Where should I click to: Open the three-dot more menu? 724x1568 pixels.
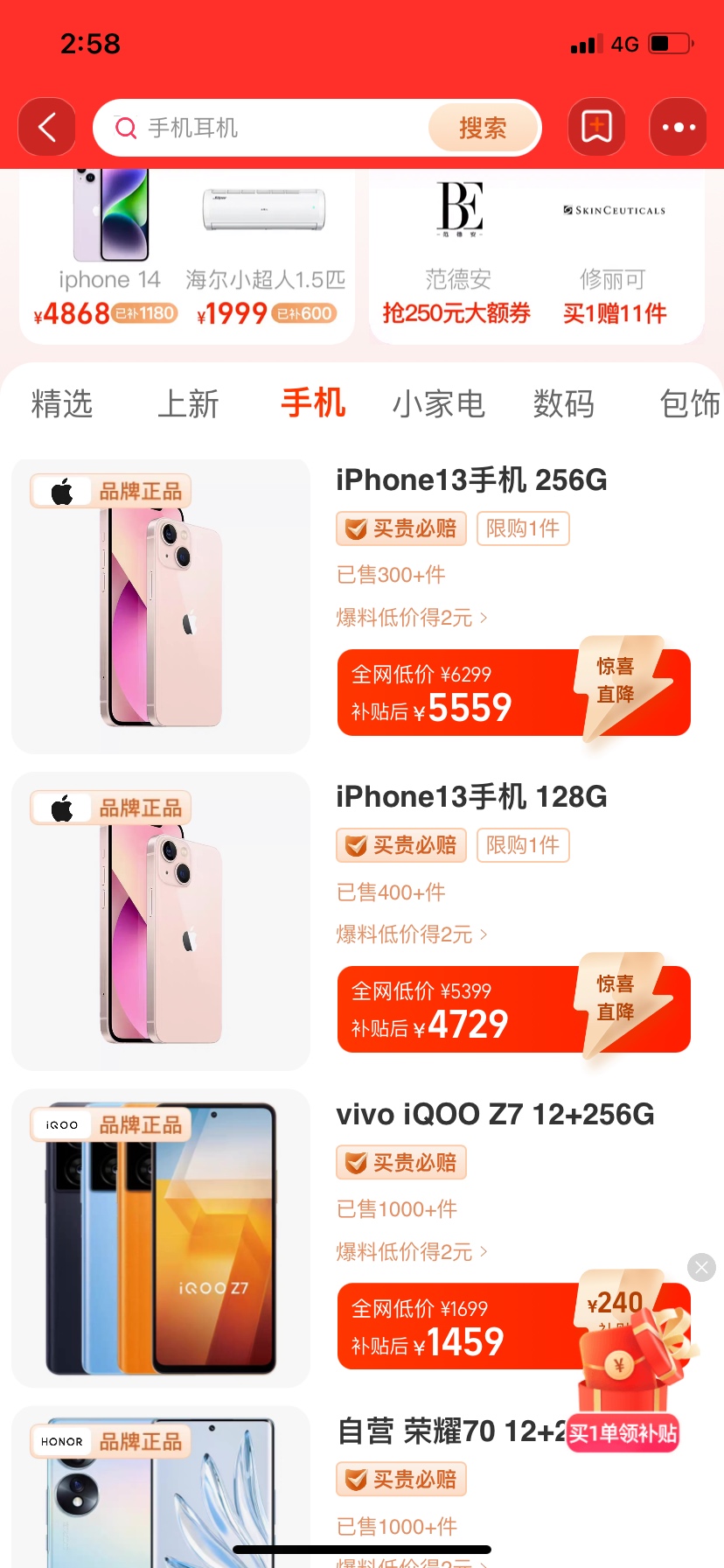coord(678,128)
